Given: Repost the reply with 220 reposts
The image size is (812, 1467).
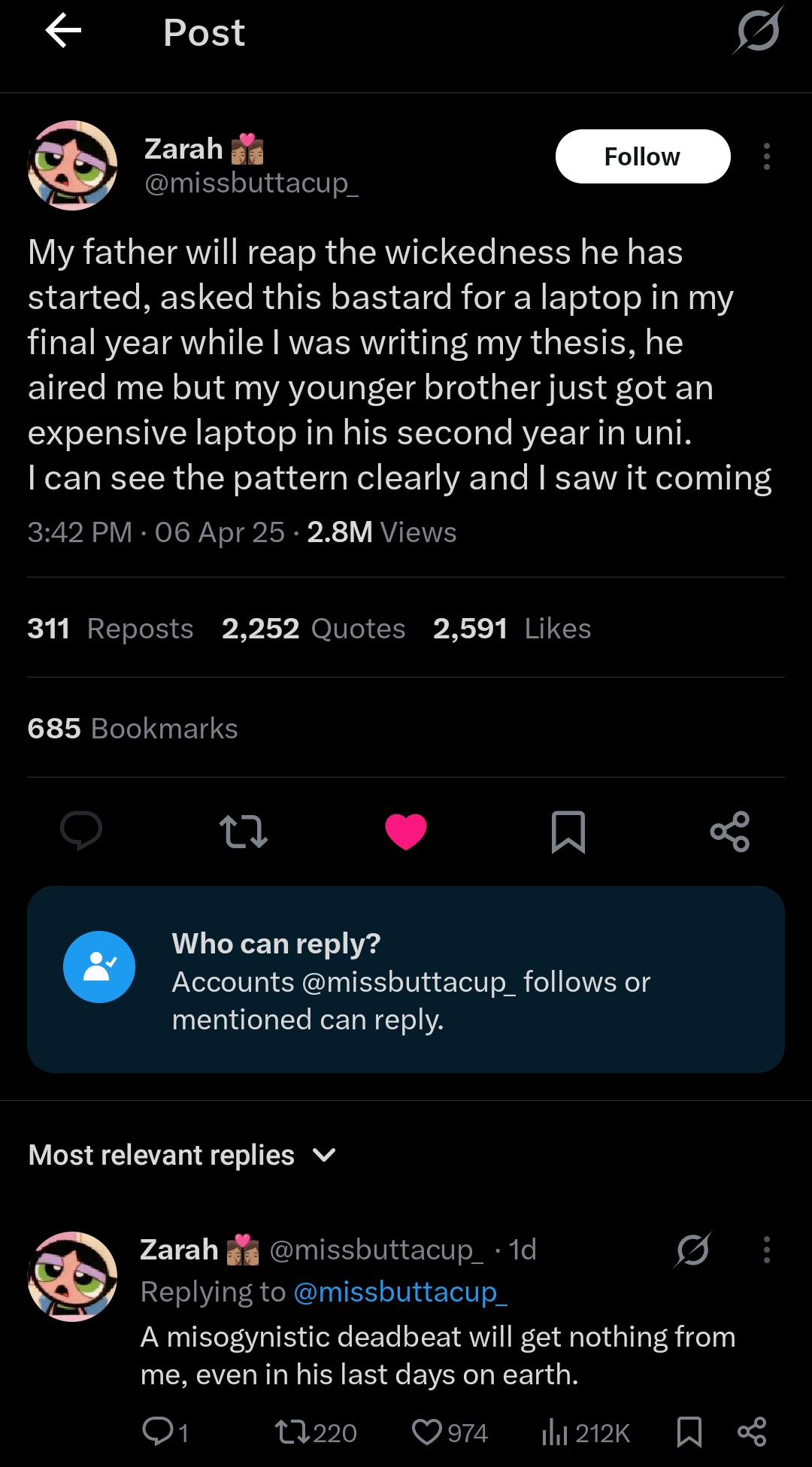Looking at the screenshot, I should pyautogui.click(x=292, y=1432).
